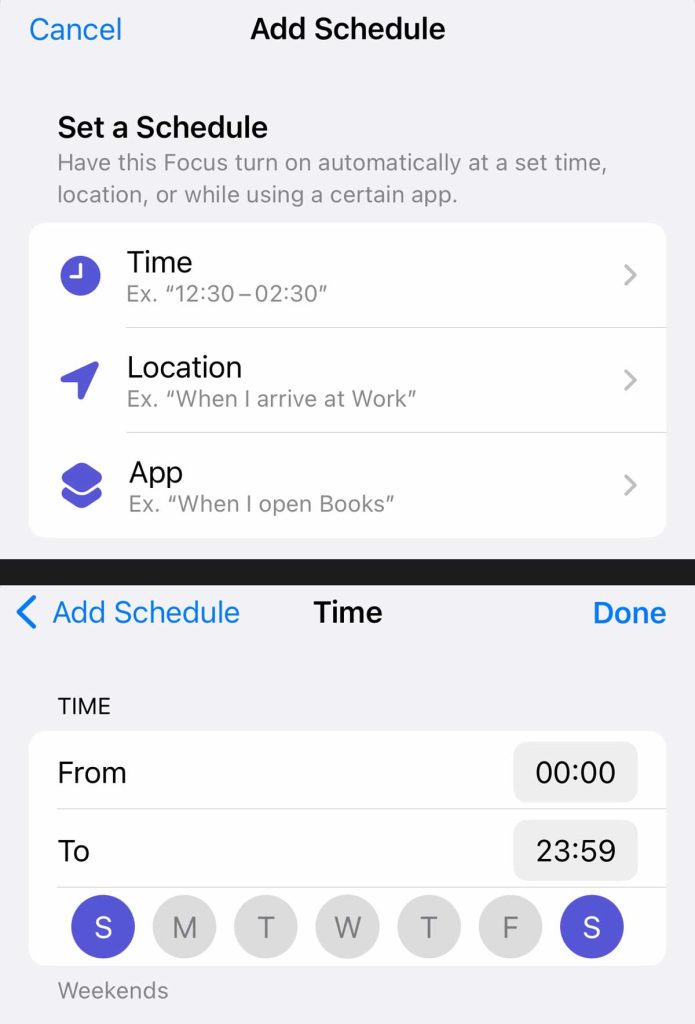The width and height of the screenshot is (695, 1024).
Task: Choose the Location schedule option
Action: point(347,380)
